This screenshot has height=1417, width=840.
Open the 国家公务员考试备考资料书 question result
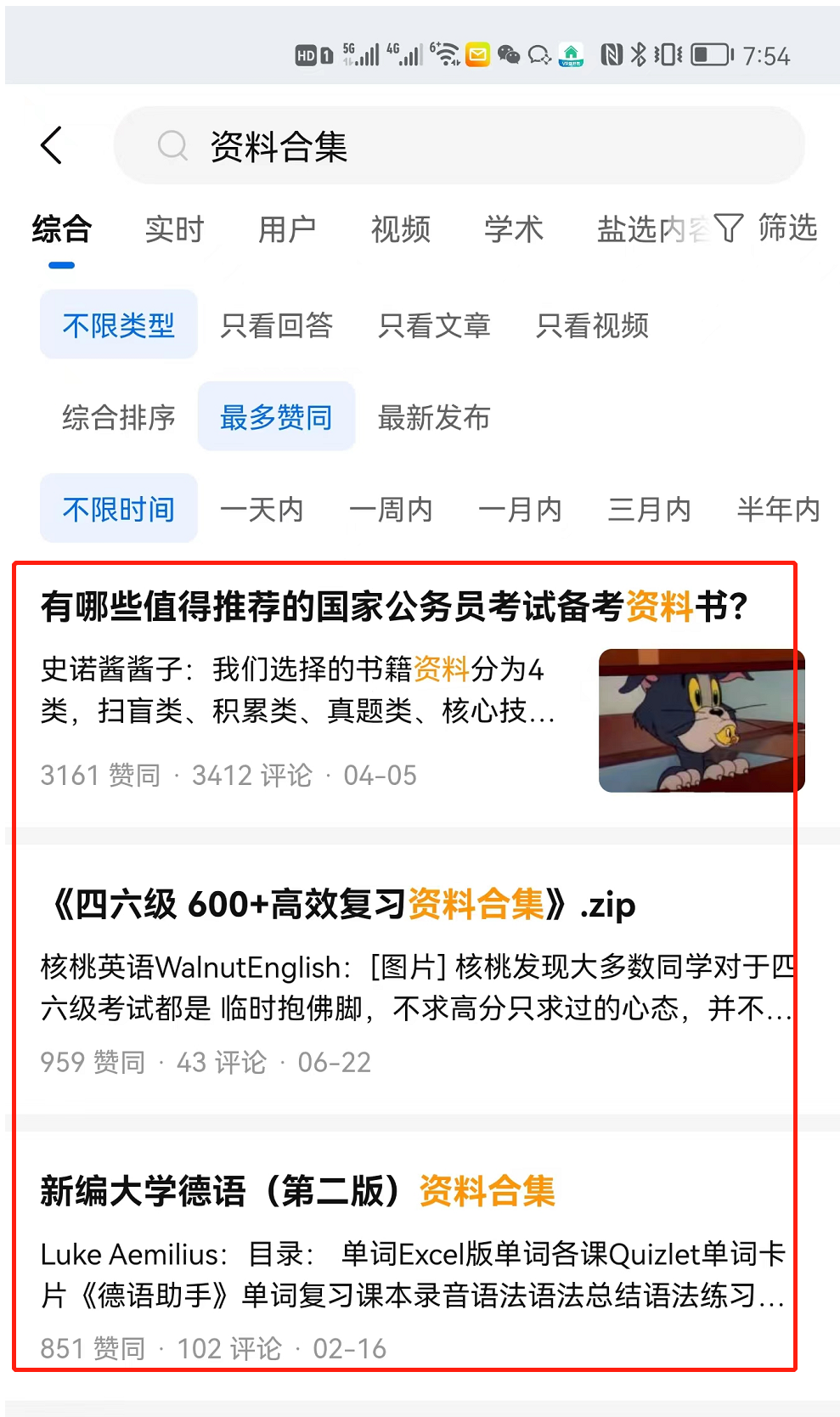(x=394, y=607)
